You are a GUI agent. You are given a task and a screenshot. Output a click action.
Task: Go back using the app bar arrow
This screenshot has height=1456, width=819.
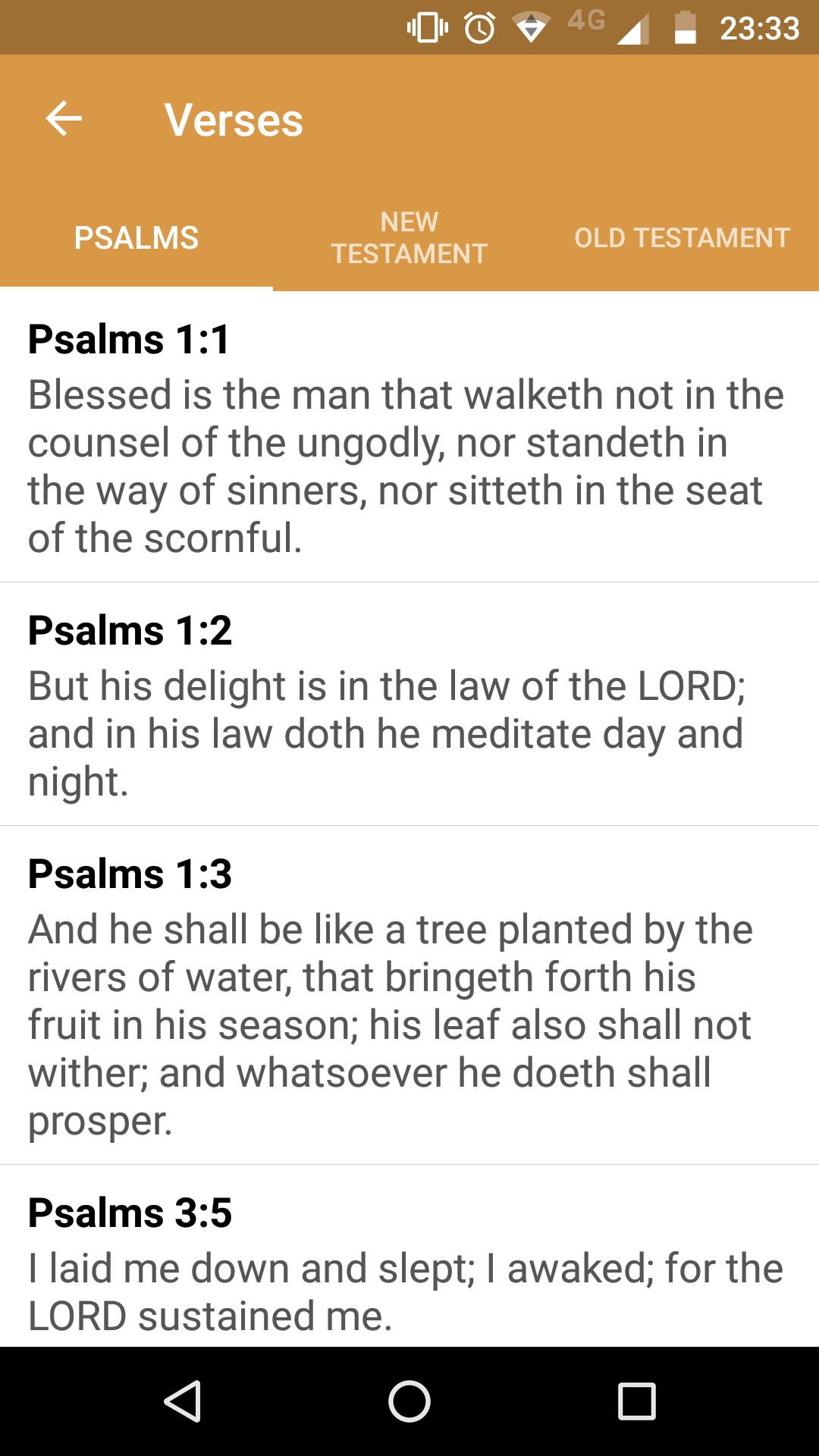click(64, 119)
